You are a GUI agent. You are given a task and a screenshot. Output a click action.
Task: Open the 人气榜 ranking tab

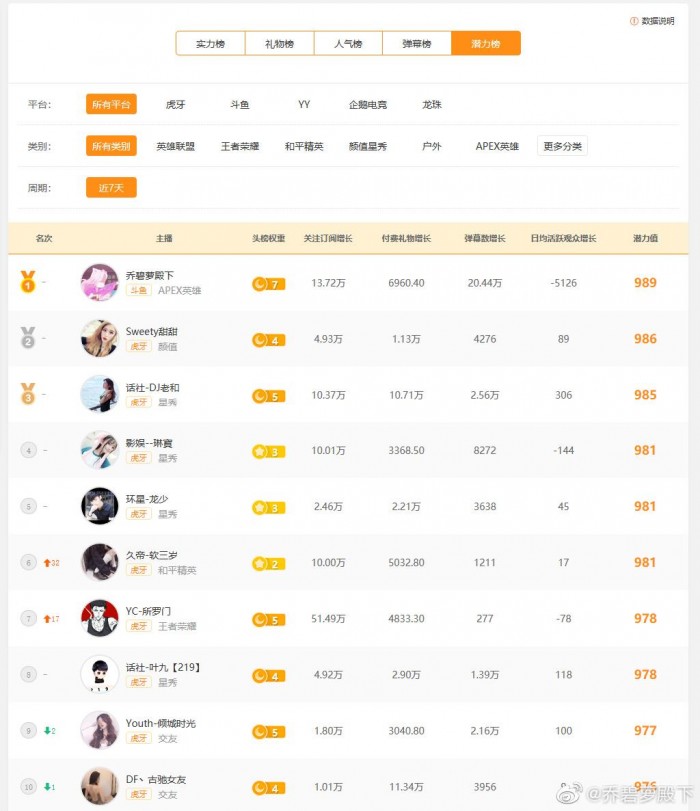pyautogui.click(x=348, y=44)
